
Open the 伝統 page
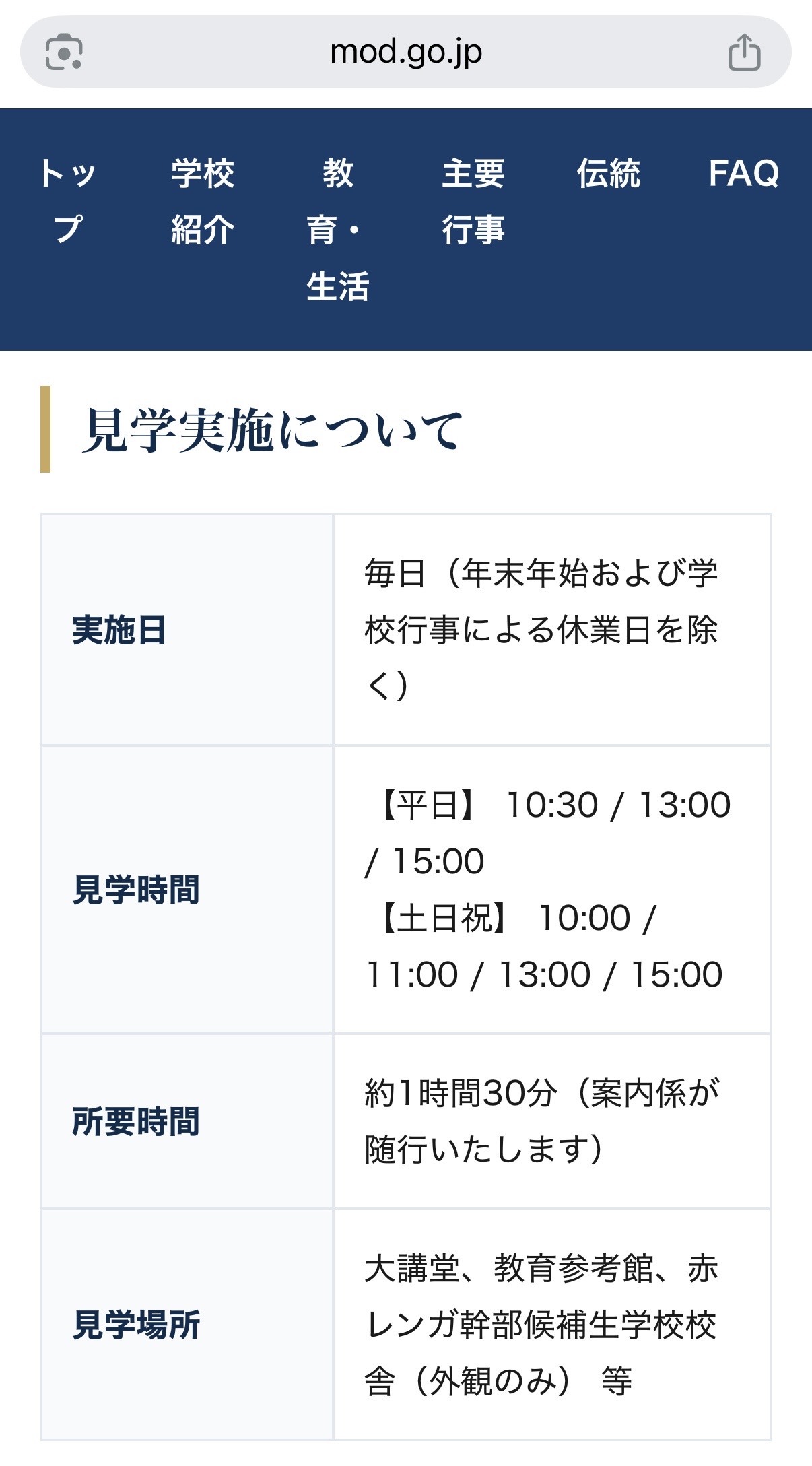click(608, 174)
